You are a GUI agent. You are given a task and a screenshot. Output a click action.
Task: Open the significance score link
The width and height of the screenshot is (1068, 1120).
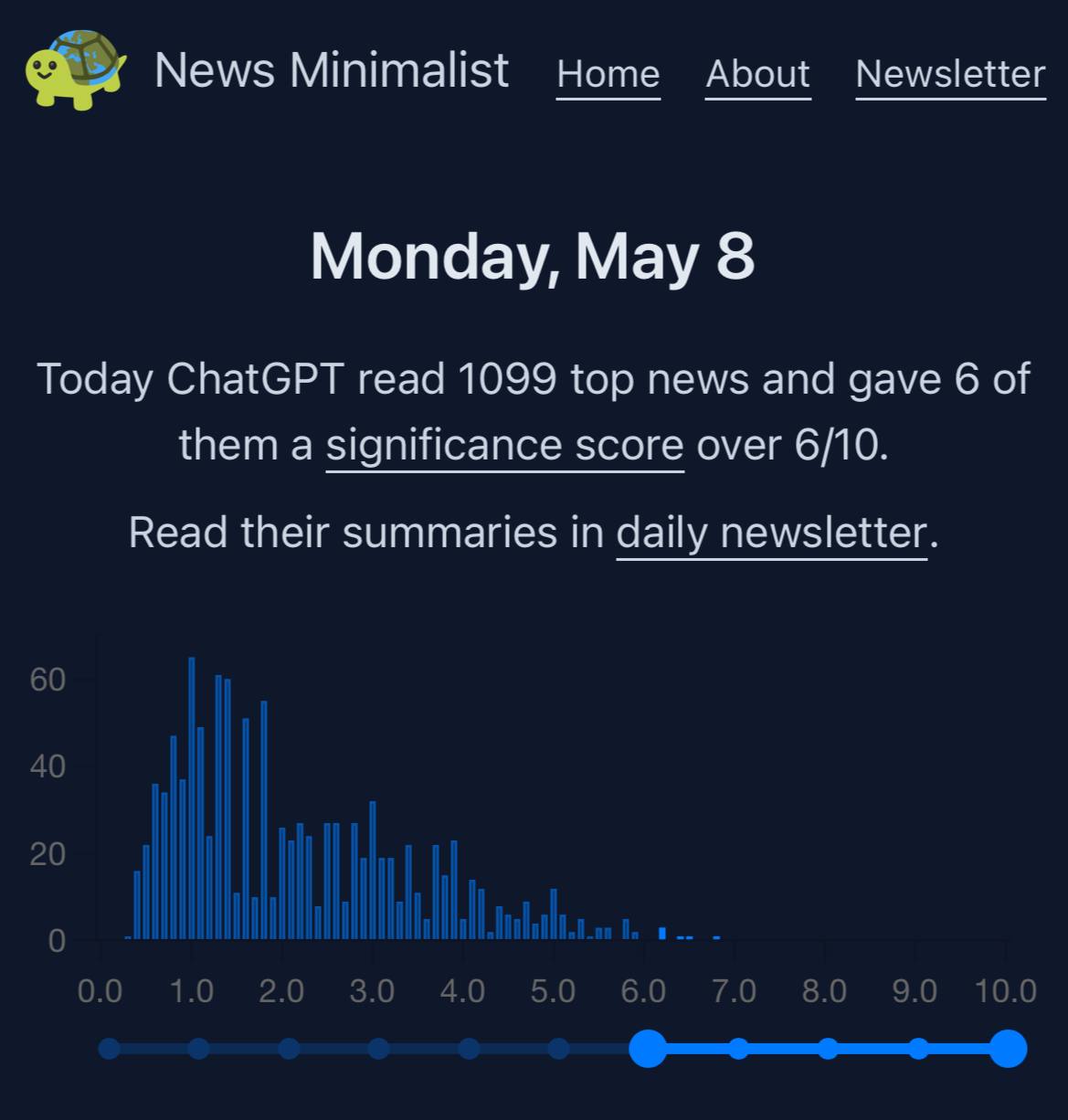504,446
